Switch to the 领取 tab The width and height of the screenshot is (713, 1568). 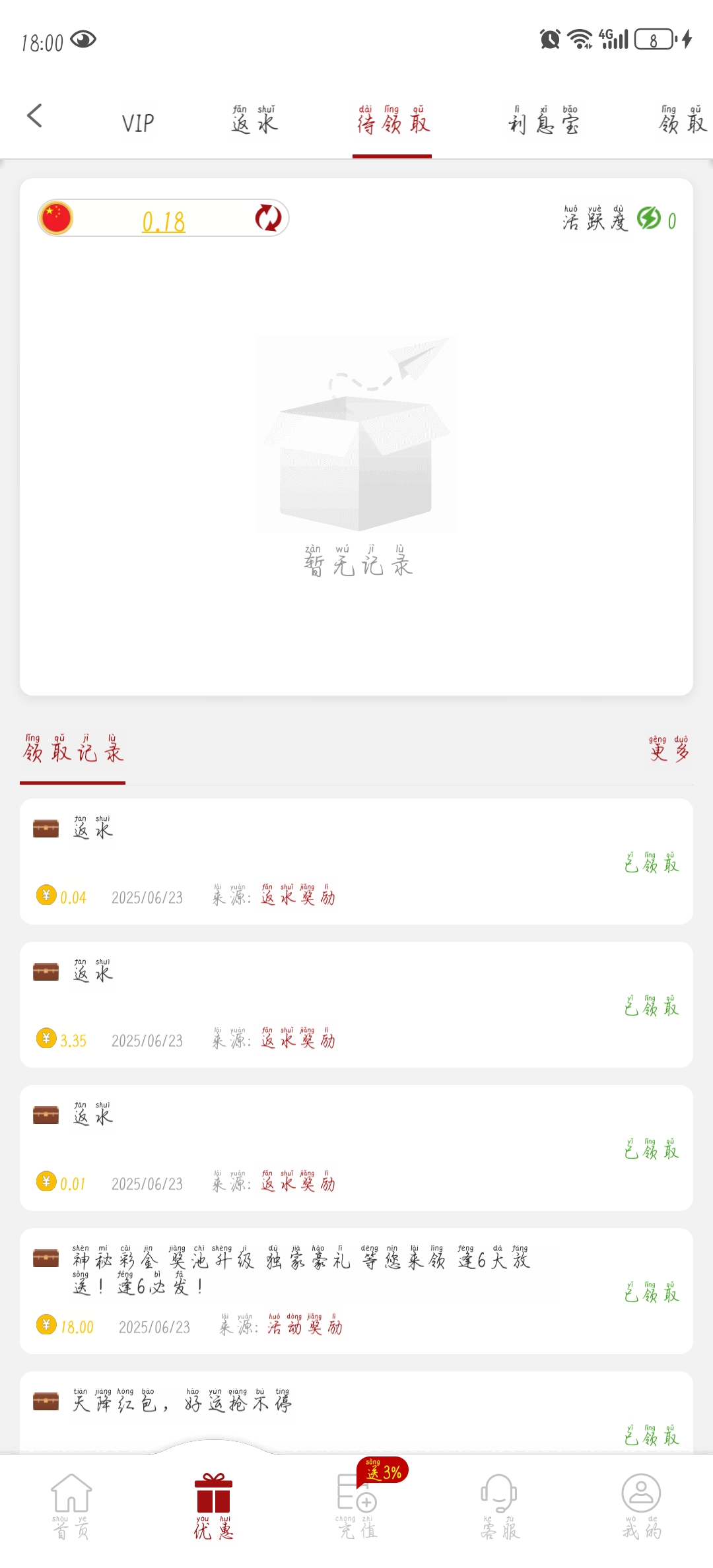pos(683,120)
